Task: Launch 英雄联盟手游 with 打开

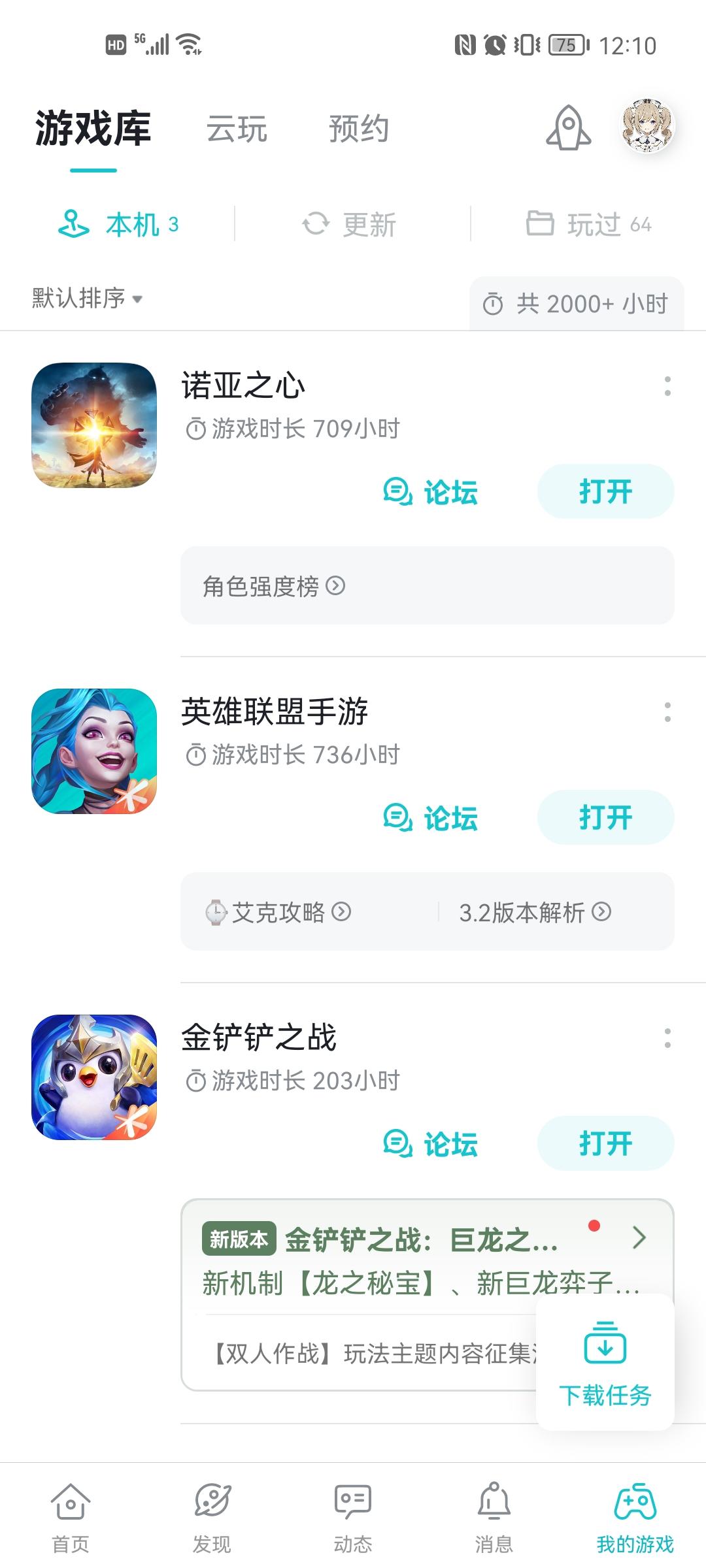Action: tap(605, 817)
